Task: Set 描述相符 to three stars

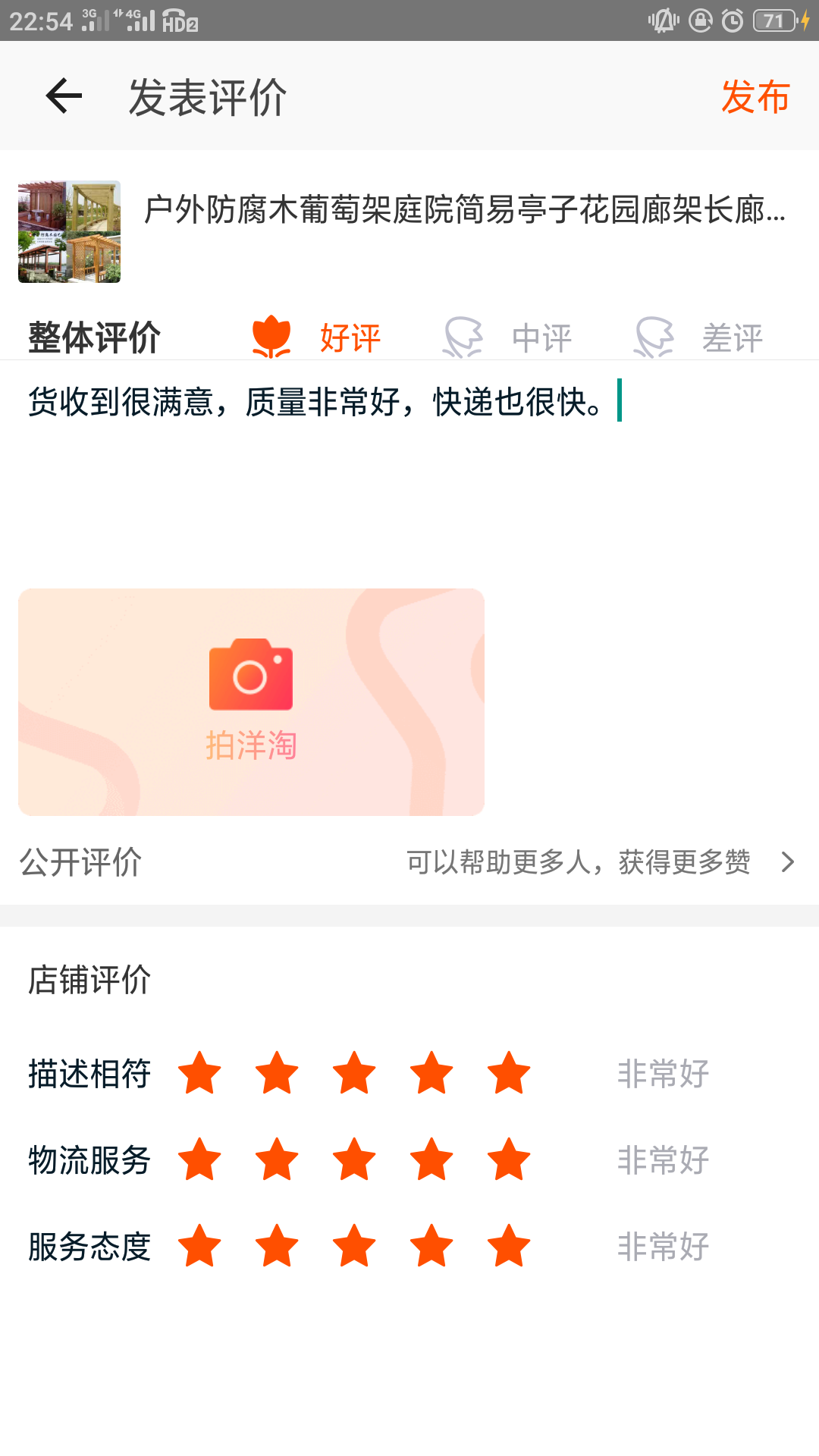Action: [x=354, y=1073]
